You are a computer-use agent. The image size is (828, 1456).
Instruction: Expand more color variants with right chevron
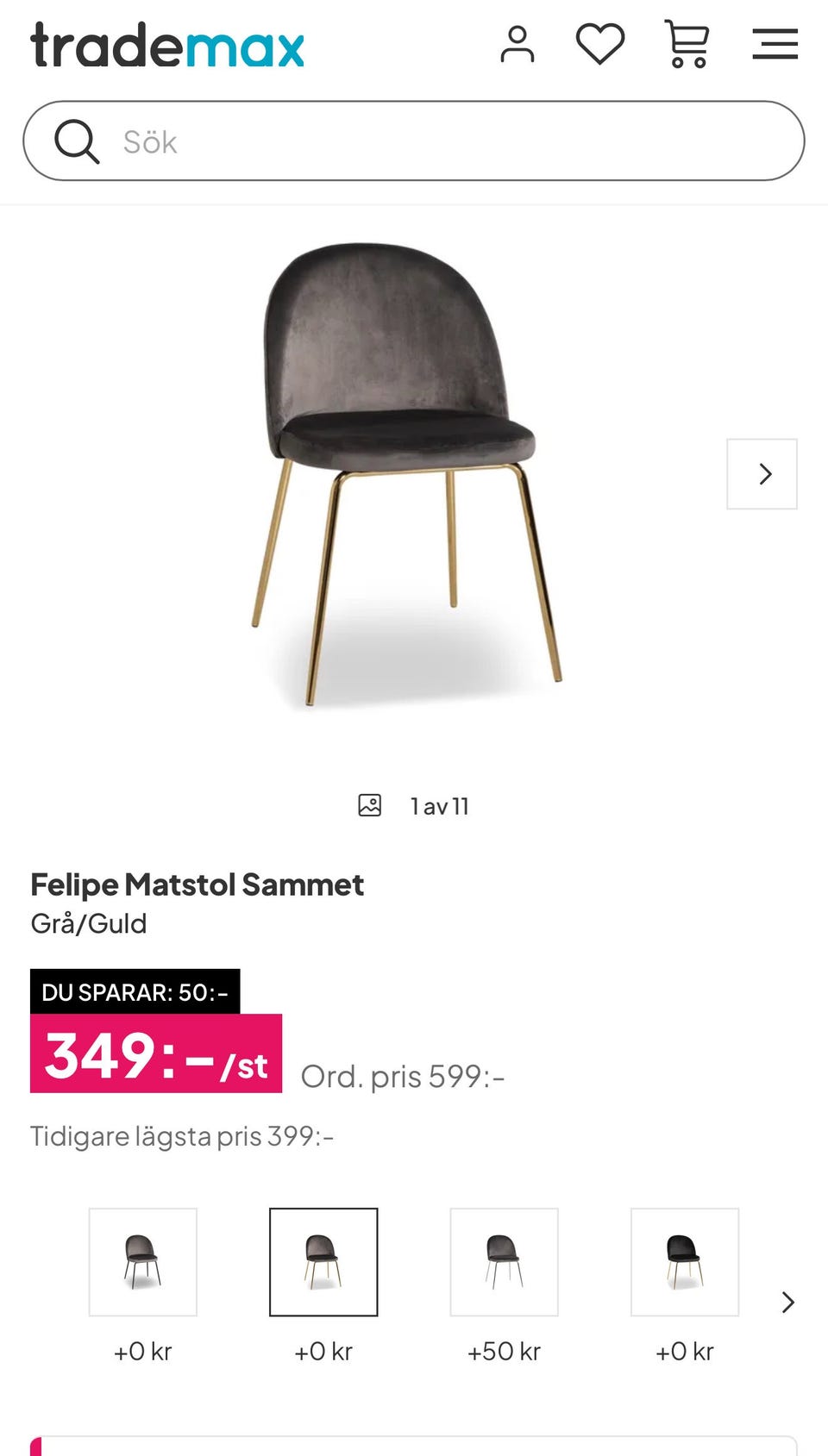click(x=787, y=1302)
